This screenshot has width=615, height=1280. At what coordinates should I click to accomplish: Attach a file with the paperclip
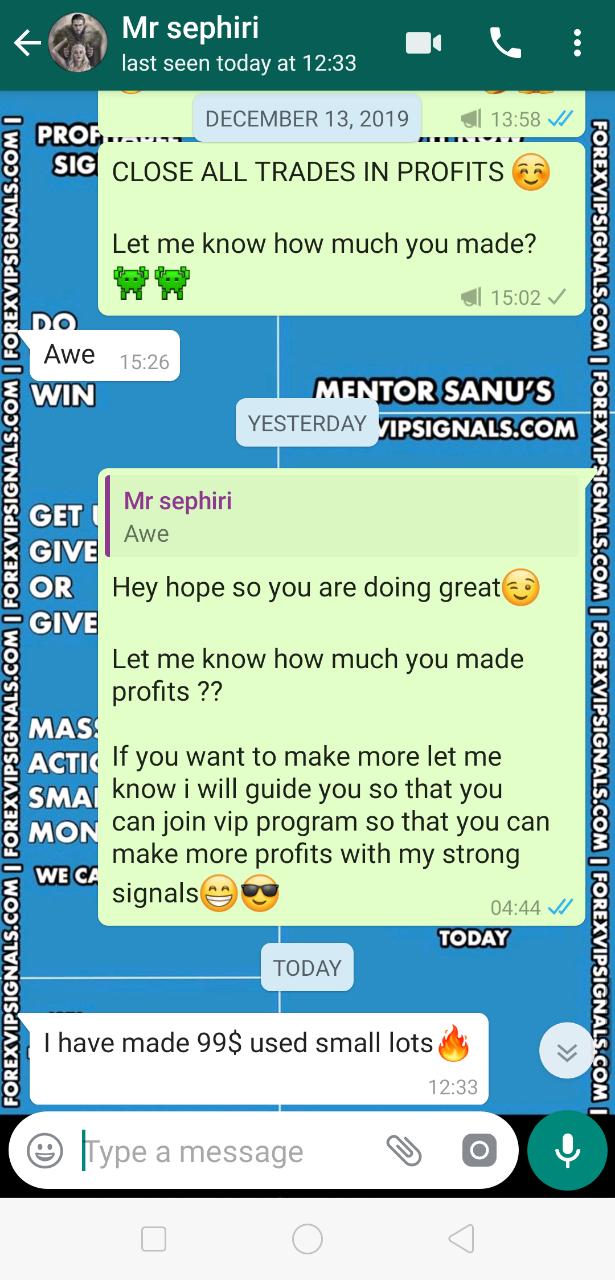pos(404,1151)
